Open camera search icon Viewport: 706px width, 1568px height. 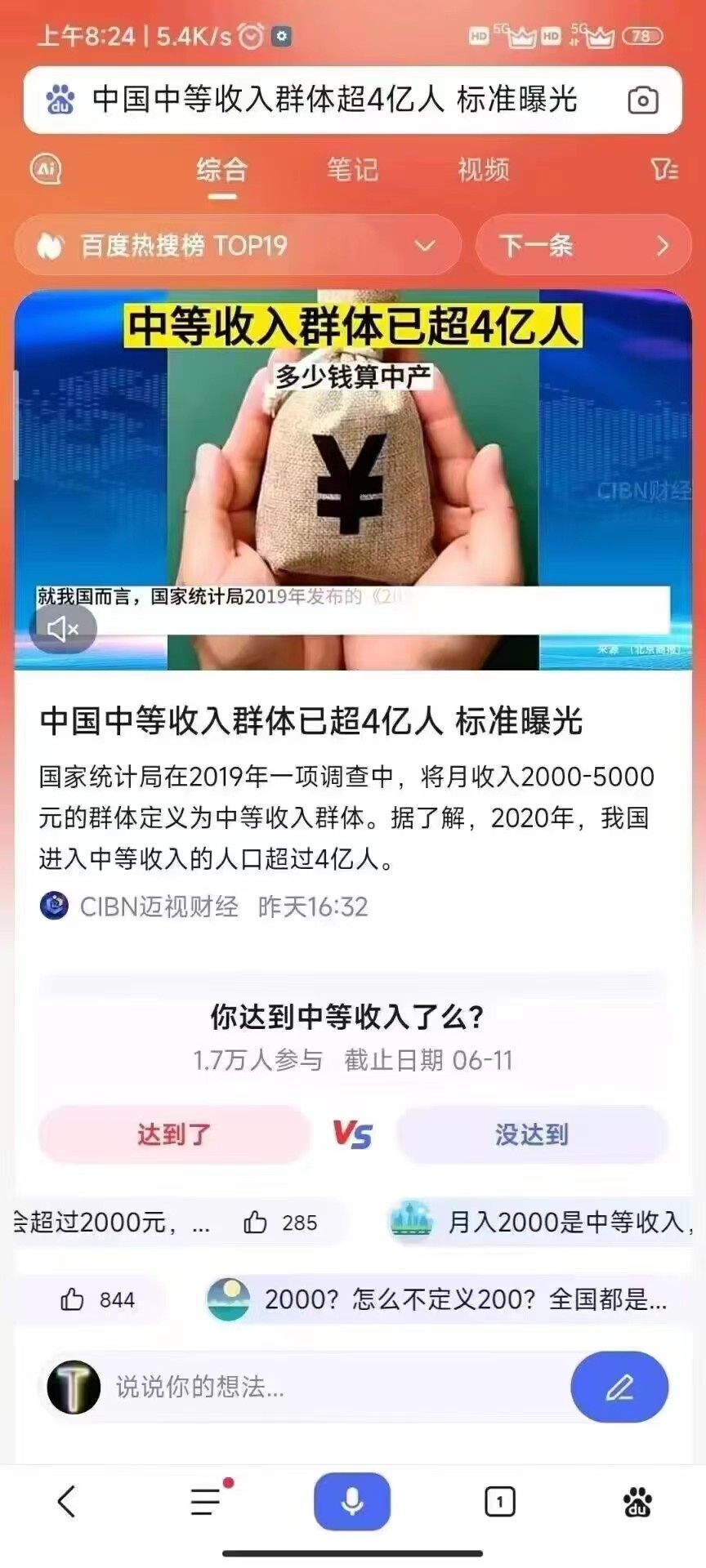[x=642, y=100]
